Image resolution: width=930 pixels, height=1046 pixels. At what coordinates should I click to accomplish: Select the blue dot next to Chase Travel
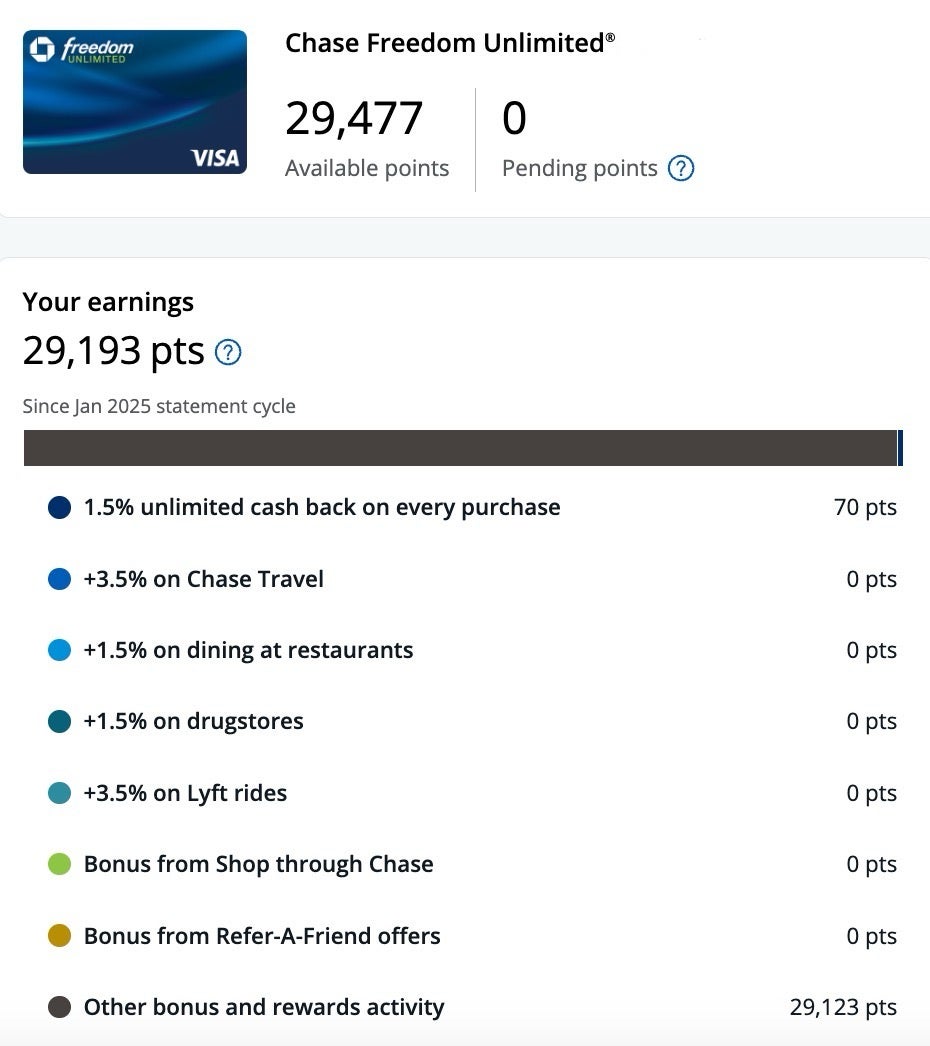[60, 578]
